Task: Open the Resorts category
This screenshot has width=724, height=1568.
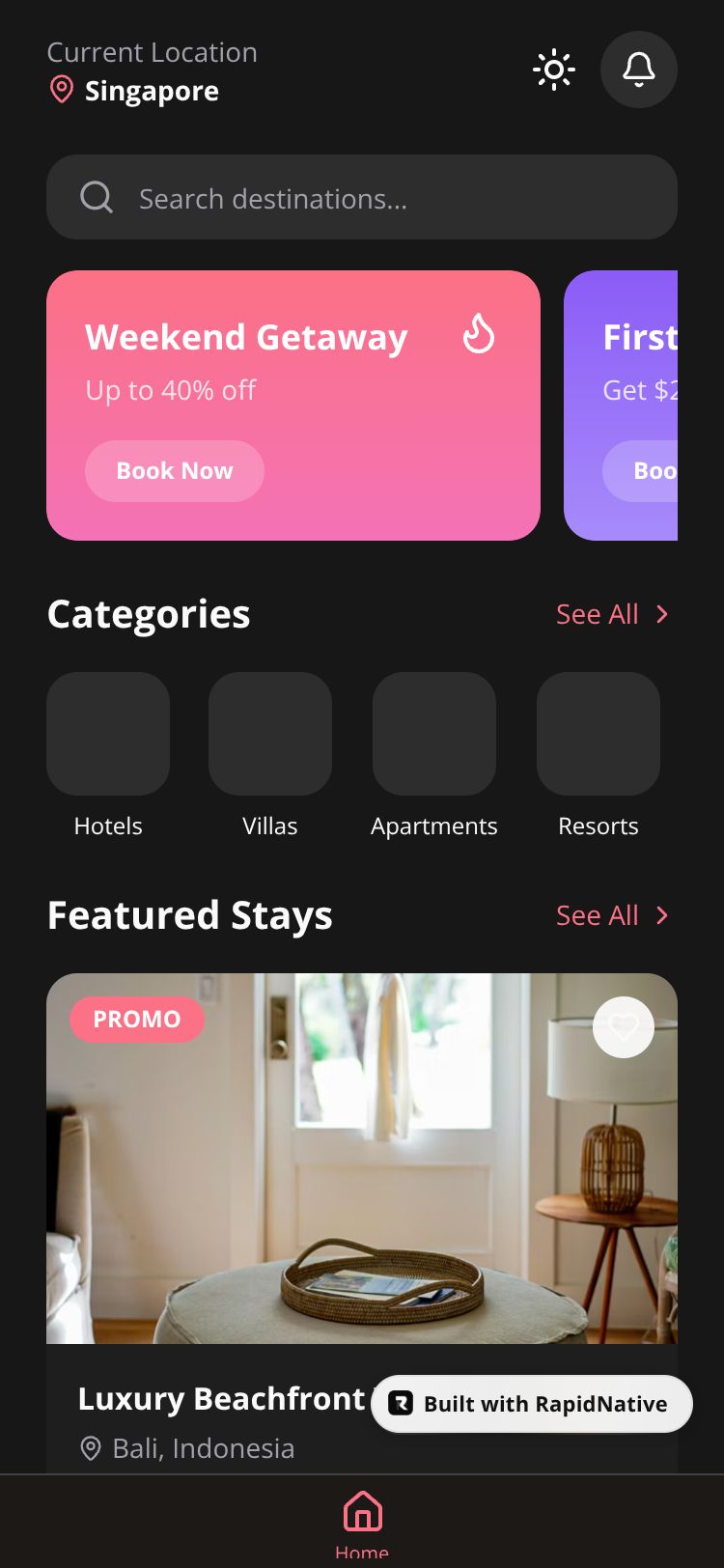Action: click(599, 735)
